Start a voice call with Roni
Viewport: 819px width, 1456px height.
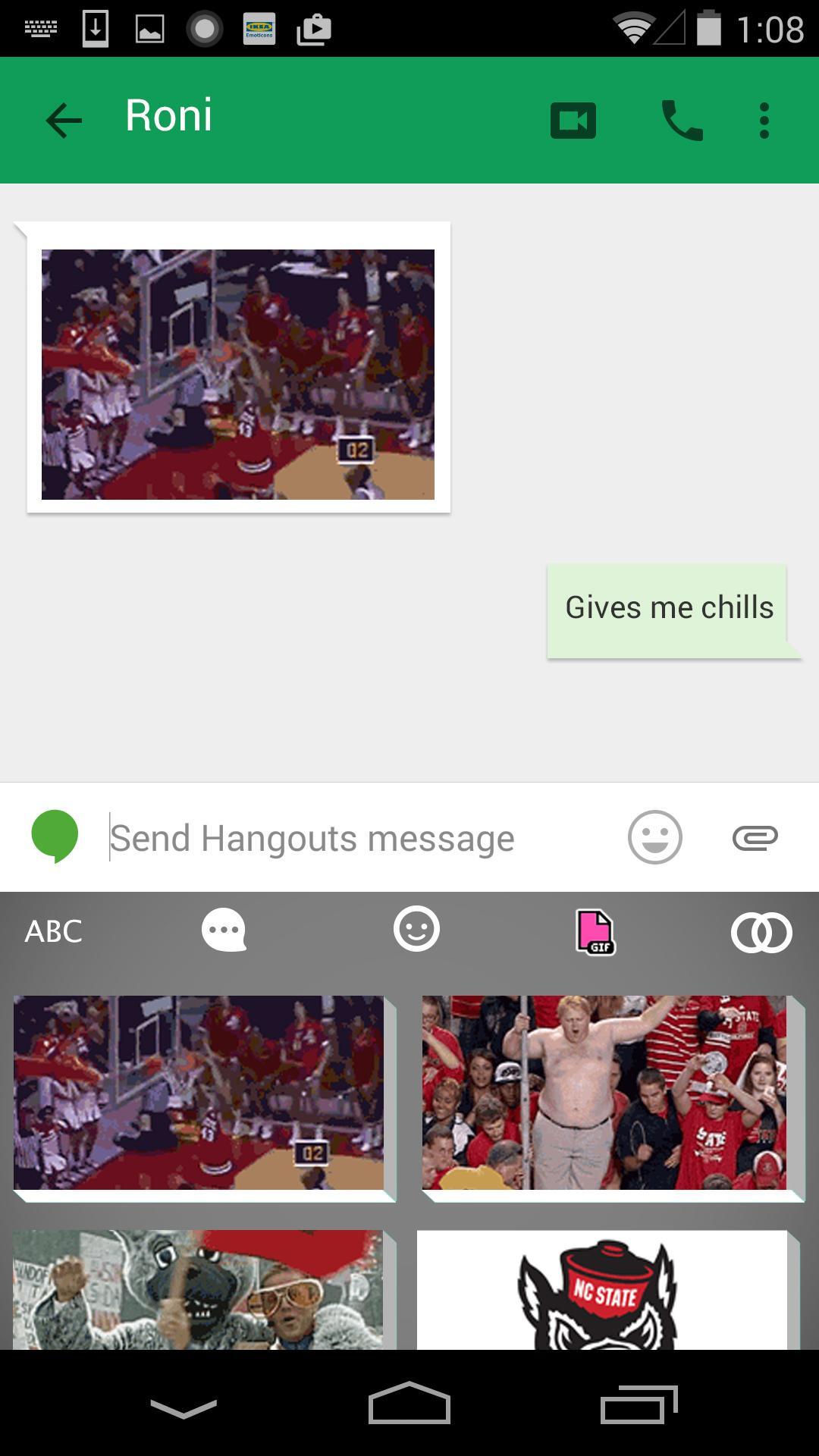(x=682, y=119)
